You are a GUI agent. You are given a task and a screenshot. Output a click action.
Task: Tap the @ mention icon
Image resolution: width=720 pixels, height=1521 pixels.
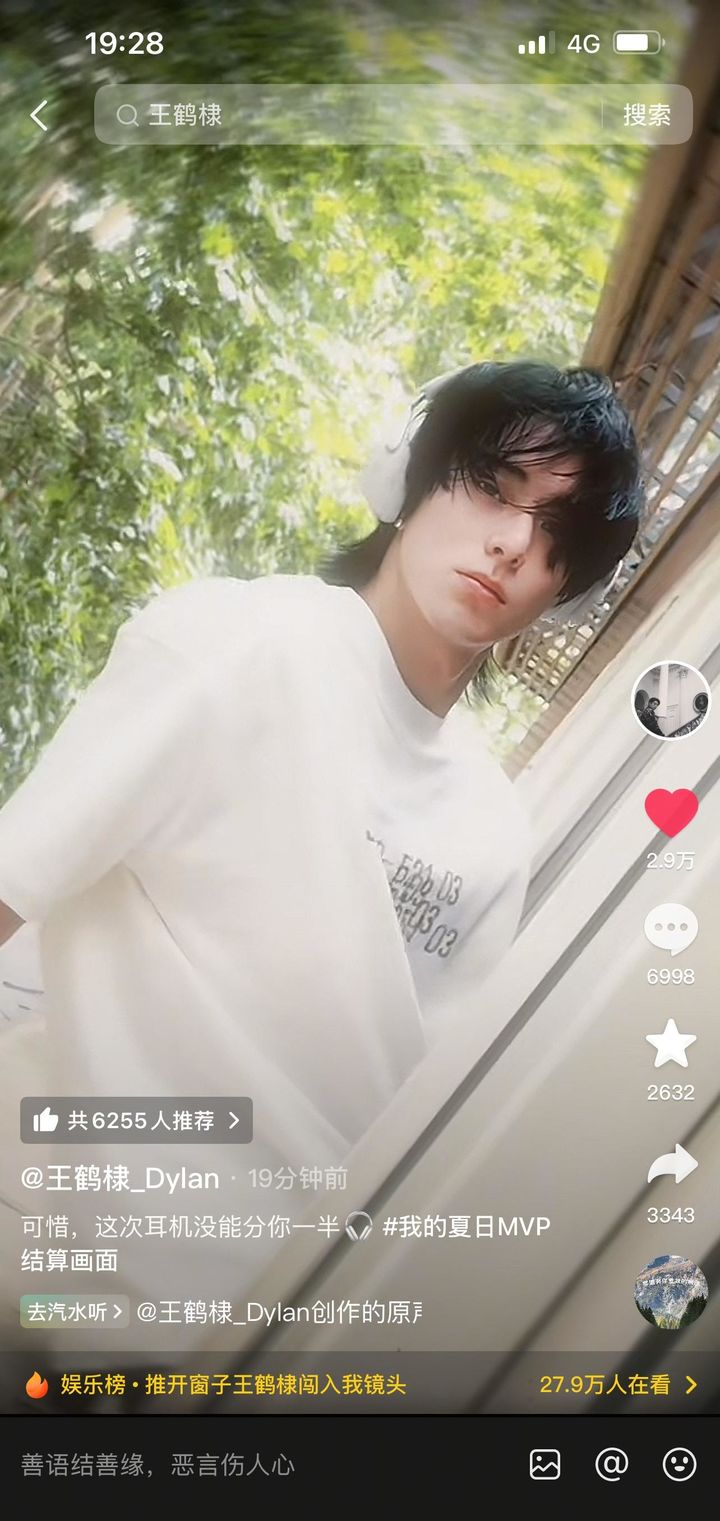coord(612,1465)
